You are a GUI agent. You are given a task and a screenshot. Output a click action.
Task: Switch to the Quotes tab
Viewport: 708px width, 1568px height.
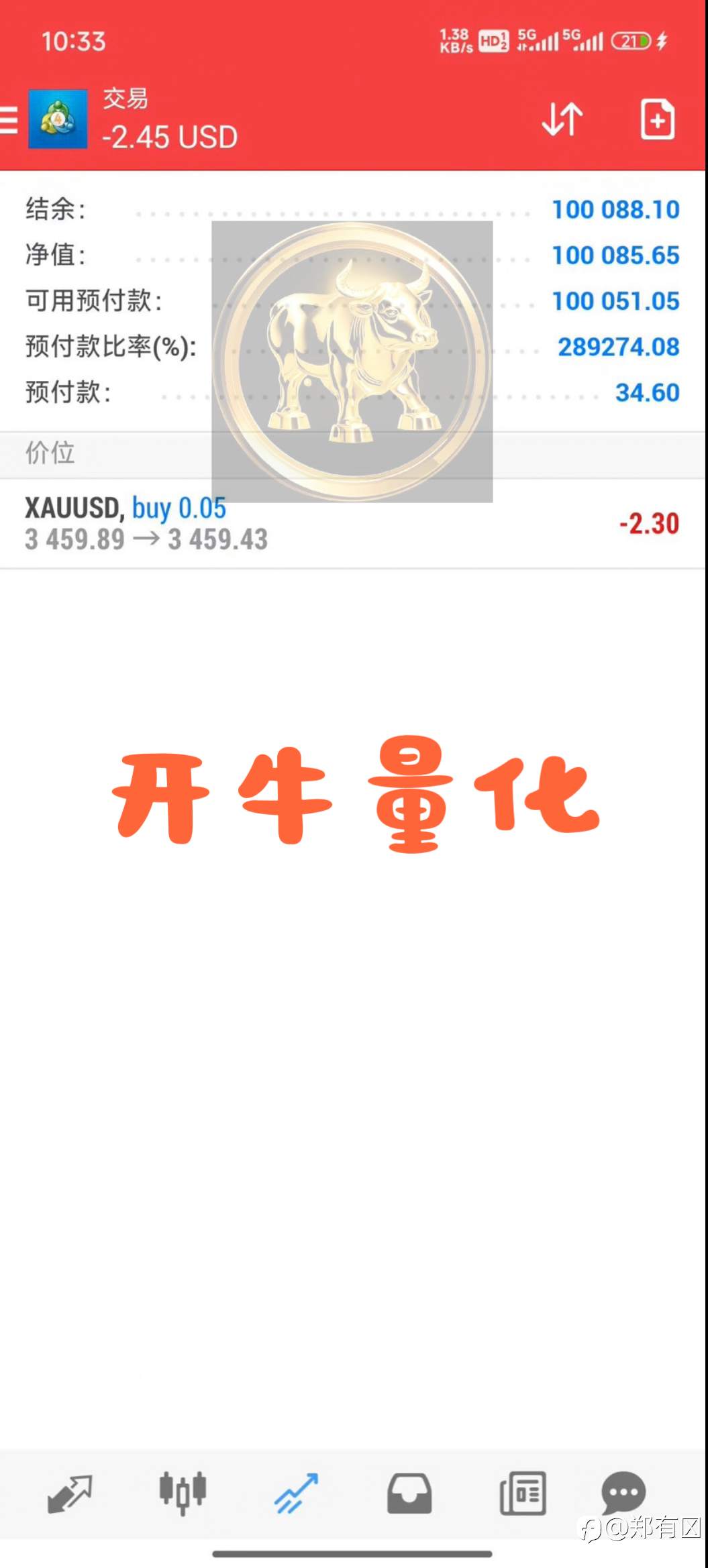click(x=69, y=1494)
